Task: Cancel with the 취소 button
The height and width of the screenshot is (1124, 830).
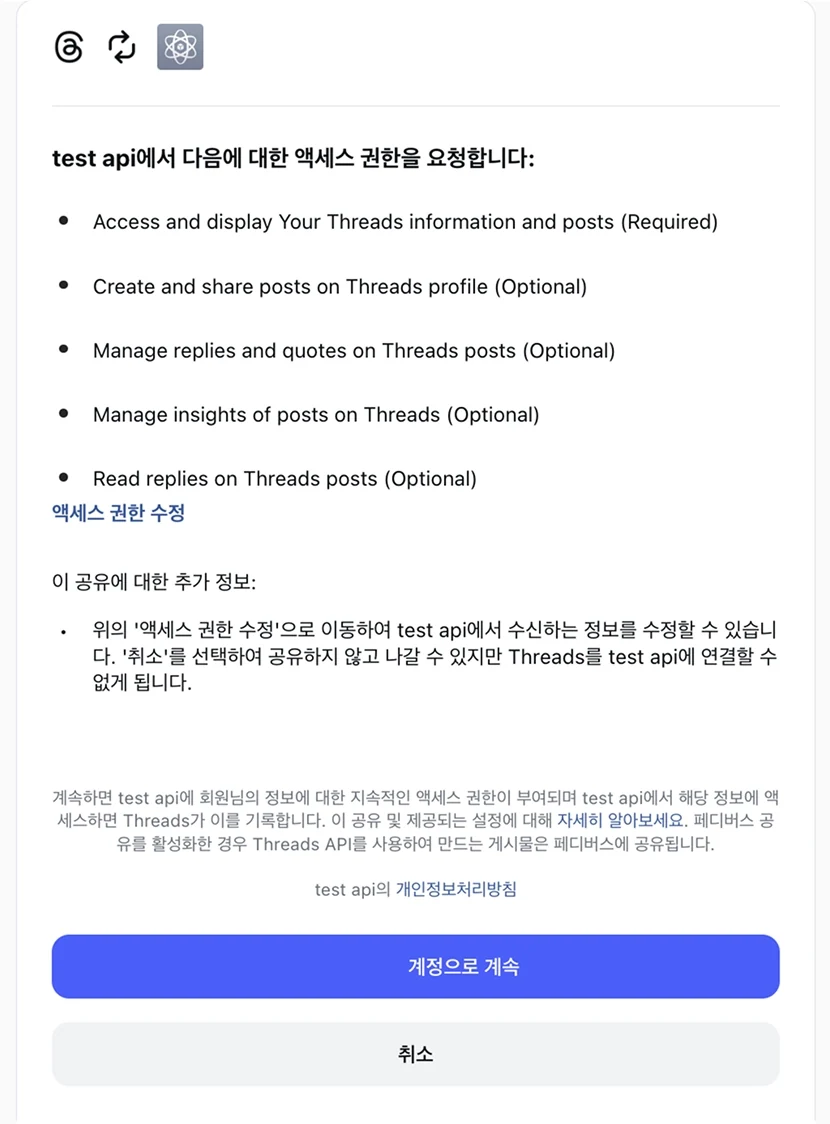Action: tap(415, 1054)
